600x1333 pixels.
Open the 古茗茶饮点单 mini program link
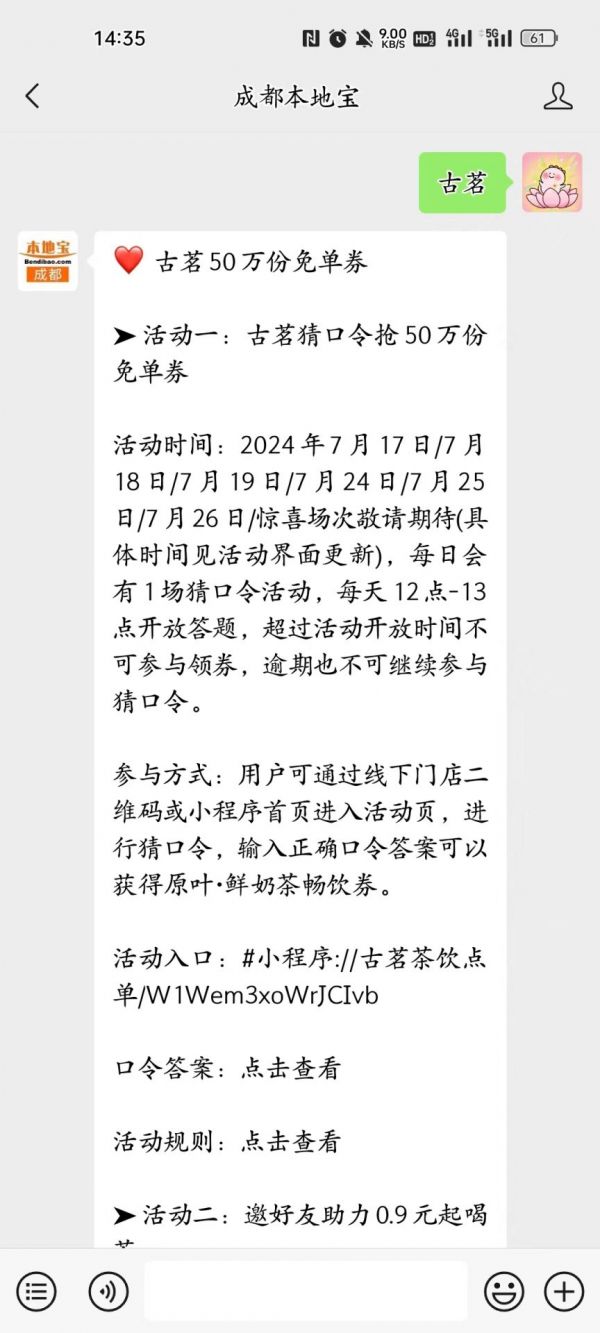300,977
